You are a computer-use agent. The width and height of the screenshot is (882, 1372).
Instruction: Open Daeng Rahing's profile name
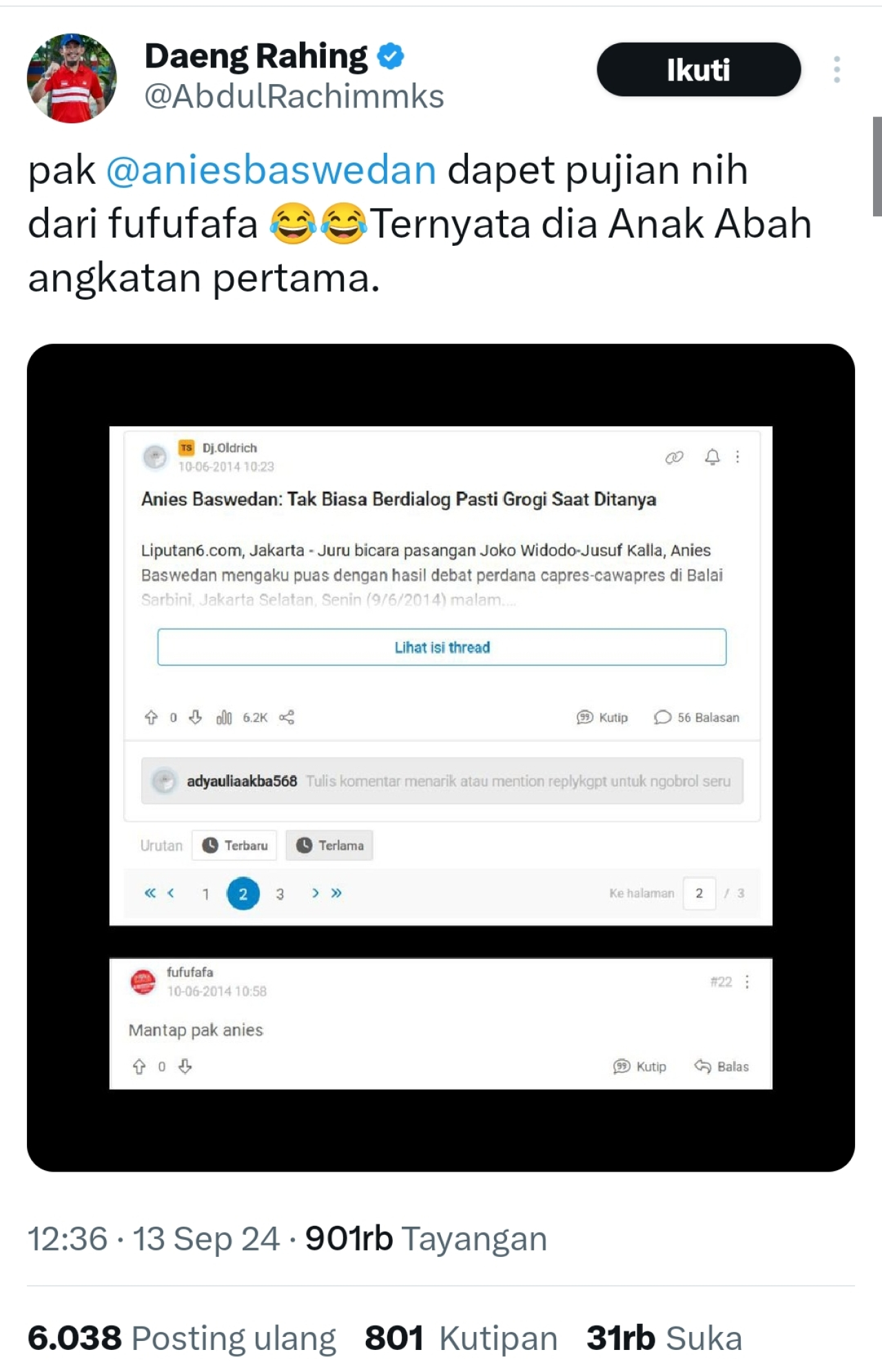(256, 56)
